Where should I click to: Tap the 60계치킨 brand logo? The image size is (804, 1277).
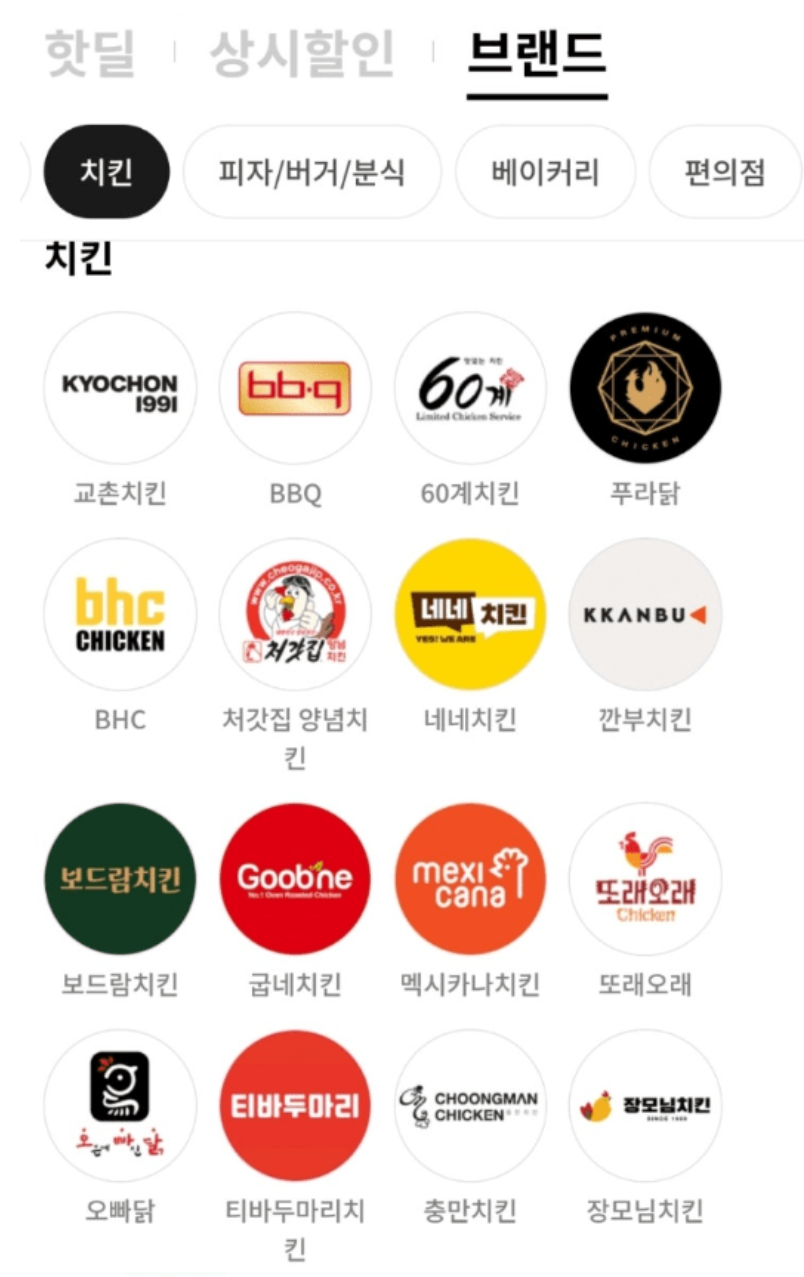point(470,388)
